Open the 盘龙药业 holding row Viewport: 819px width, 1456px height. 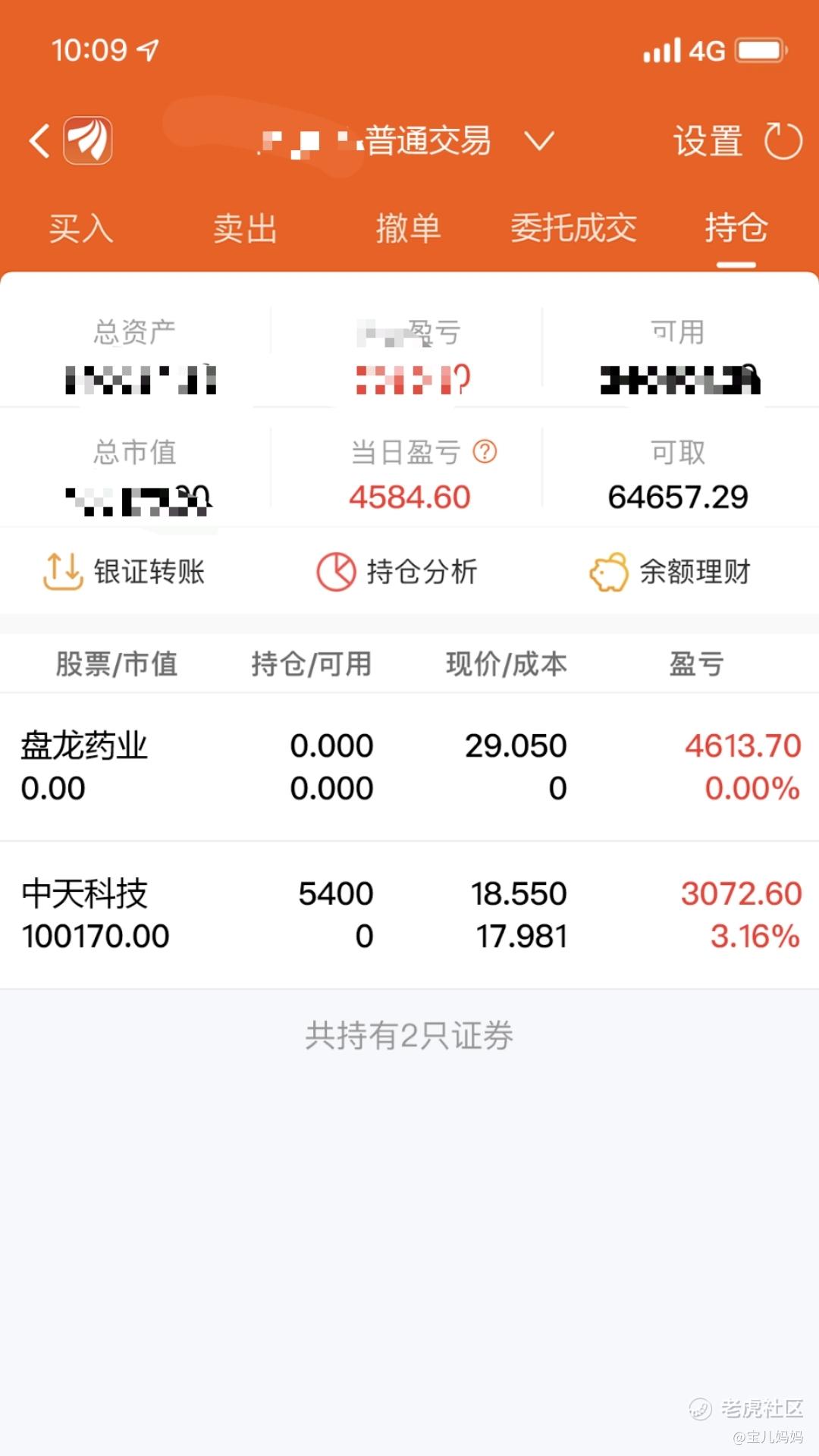pyautogui.click(x=409, y=767)
